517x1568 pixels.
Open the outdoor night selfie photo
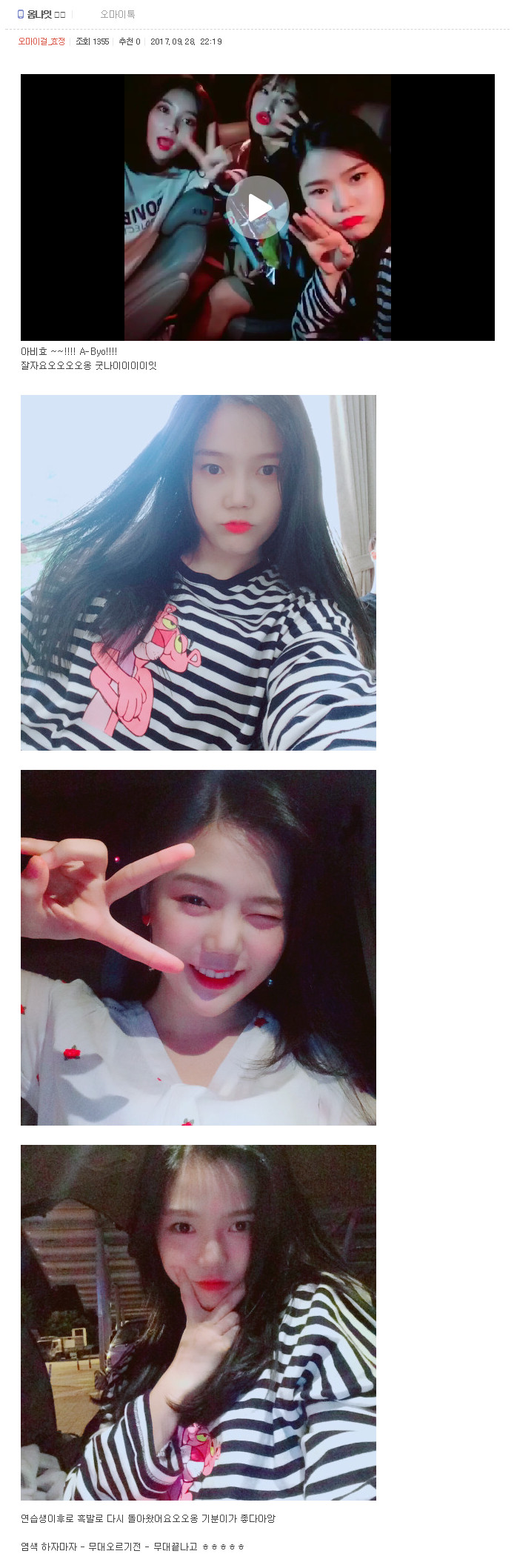[x=198, y=1322]
